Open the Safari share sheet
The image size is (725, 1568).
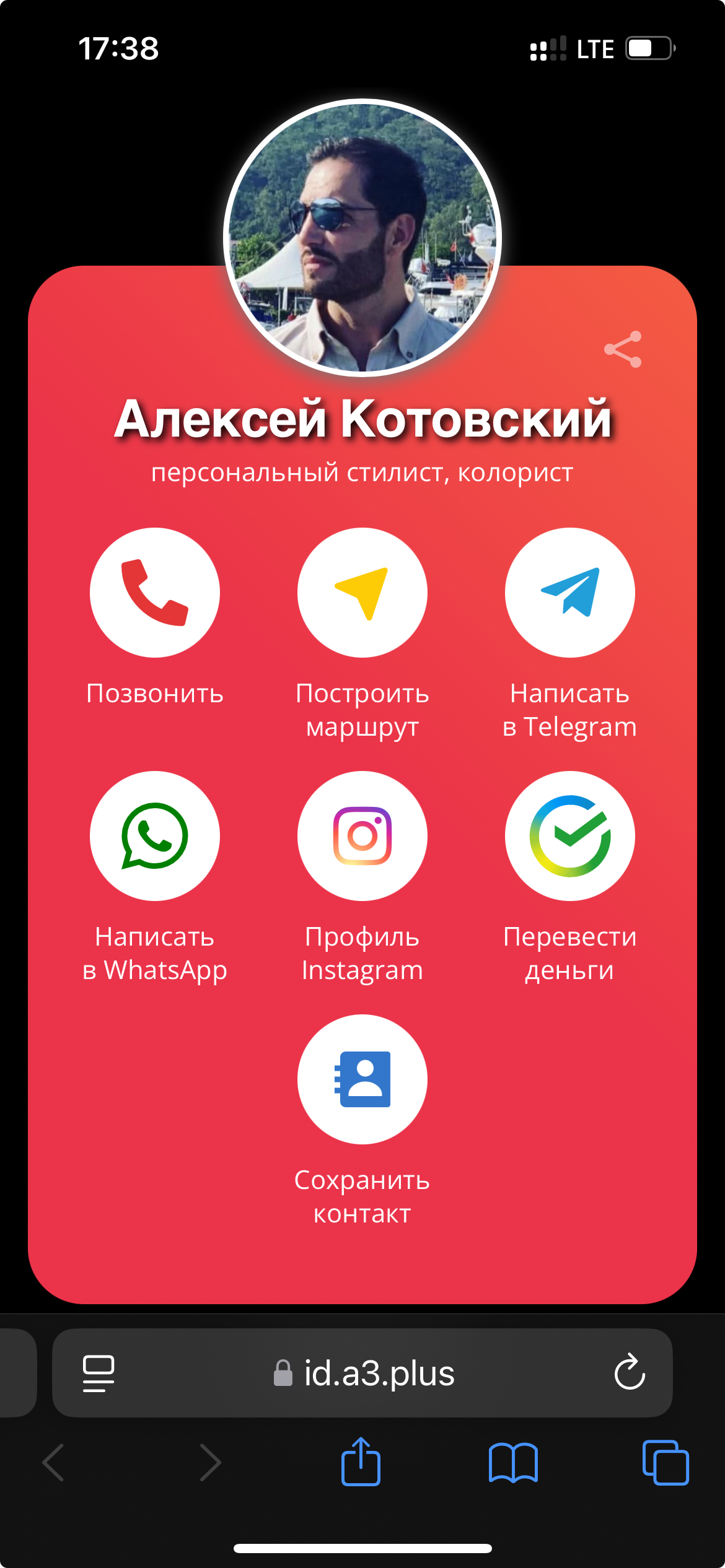pos(361,1462)
